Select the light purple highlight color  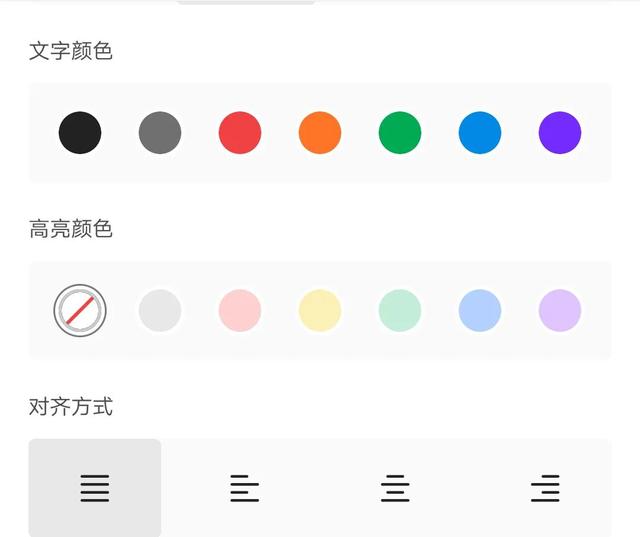(x=560, y=311)
